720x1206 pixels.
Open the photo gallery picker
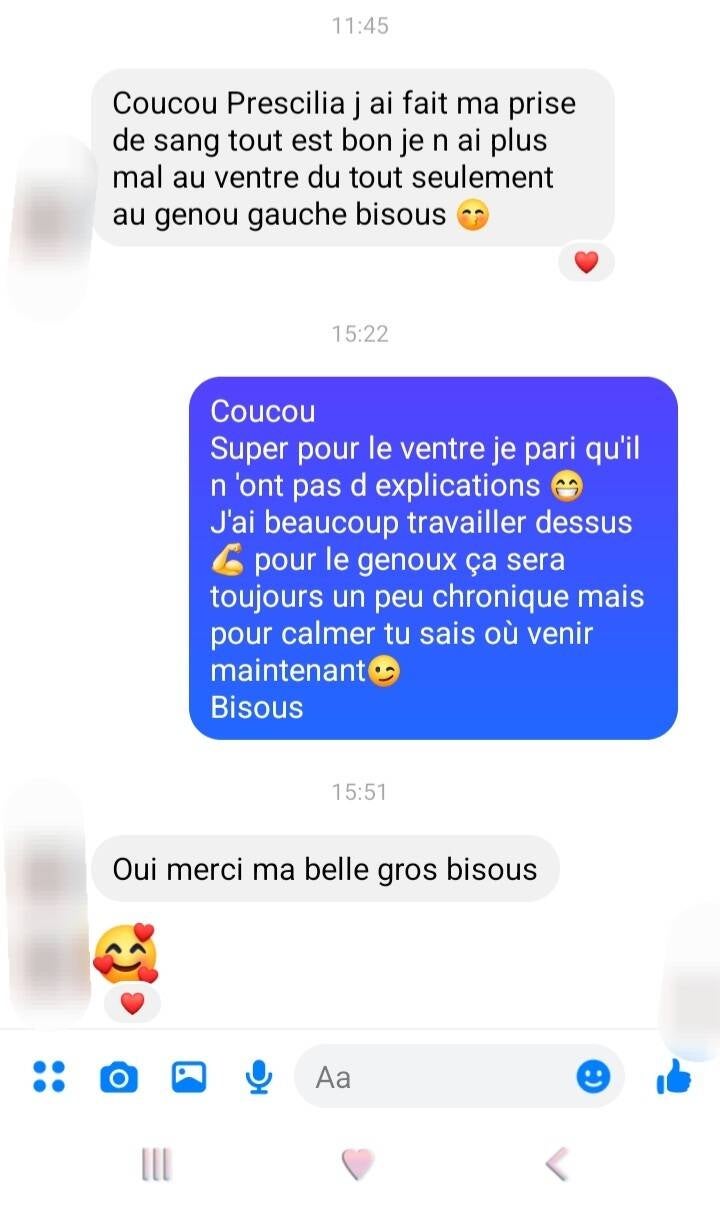coord(189,1077)
